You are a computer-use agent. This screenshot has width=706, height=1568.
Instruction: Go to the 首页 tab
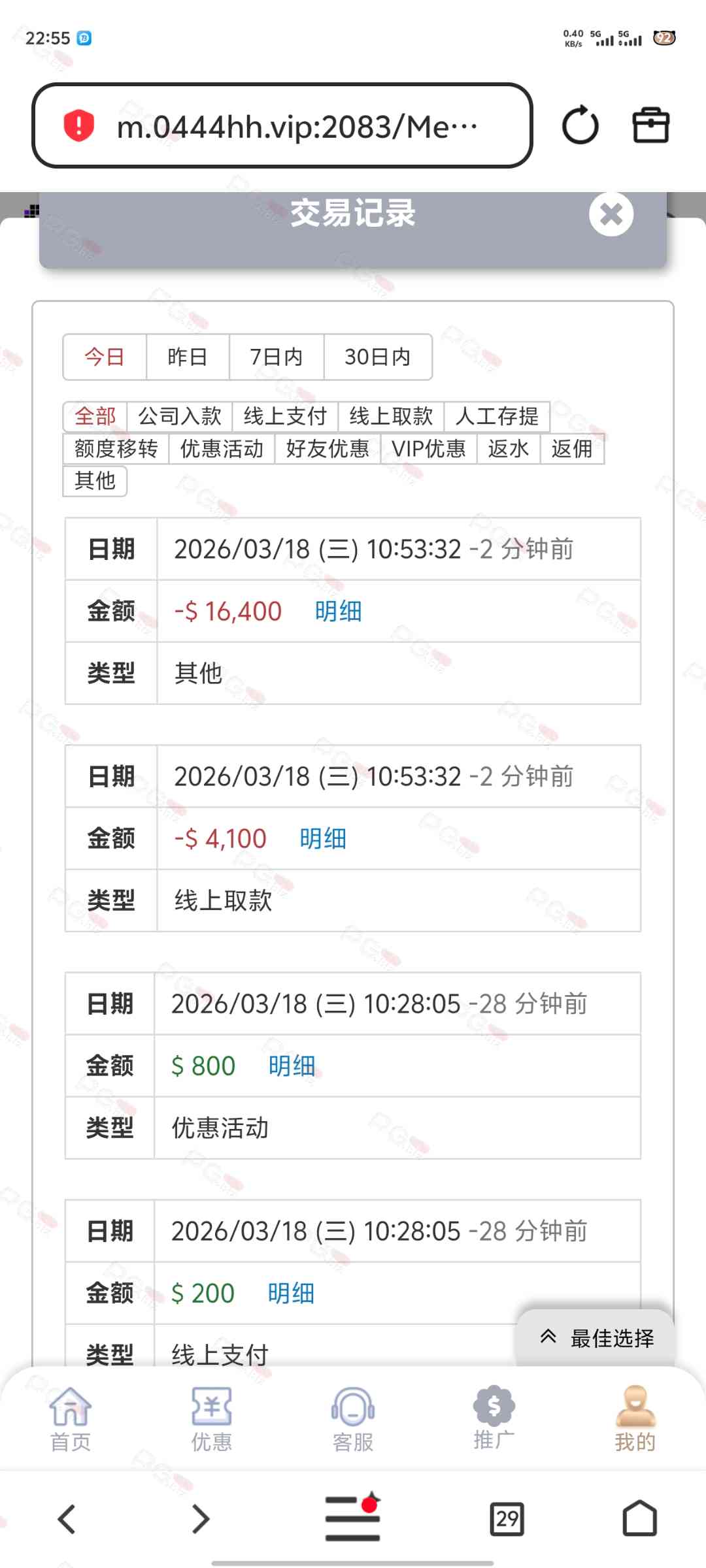pos(71,1419)
